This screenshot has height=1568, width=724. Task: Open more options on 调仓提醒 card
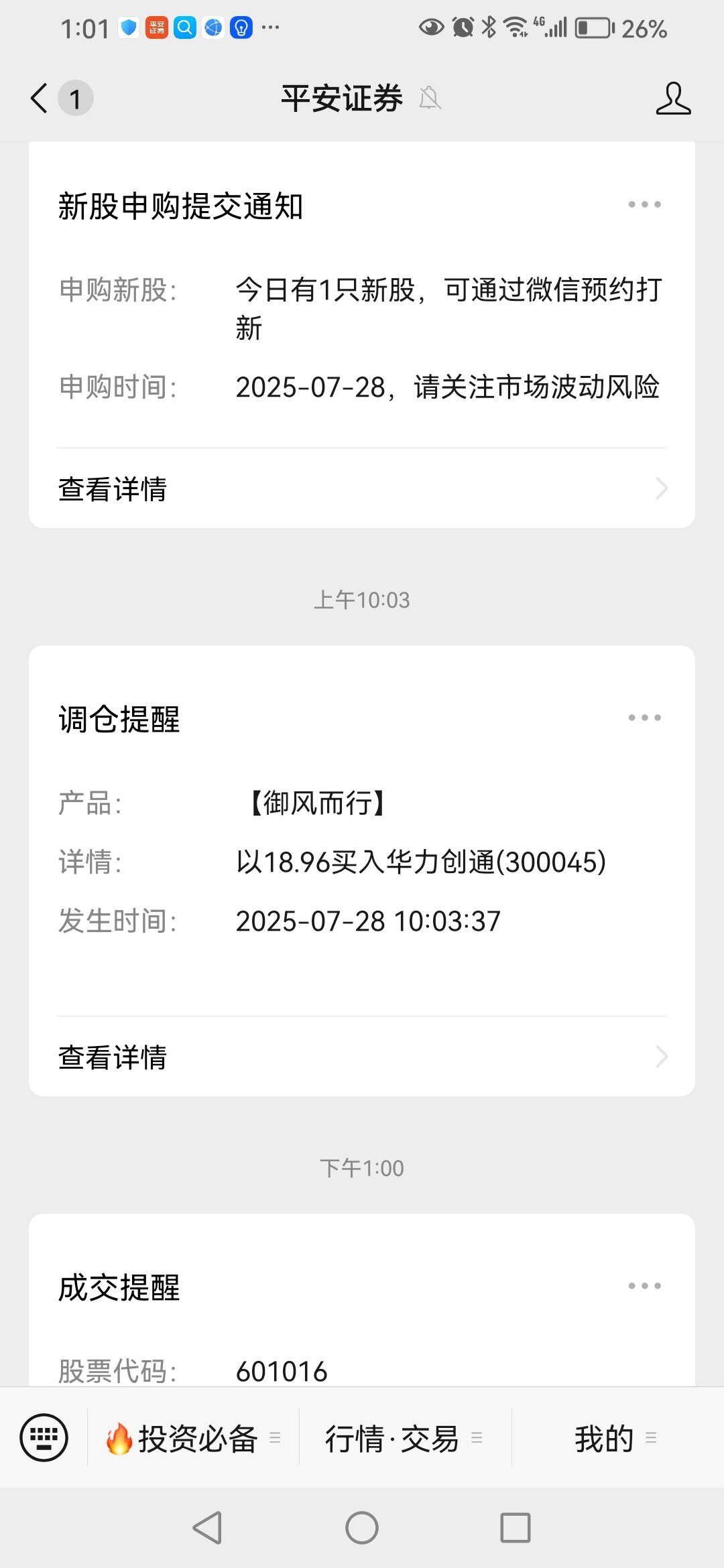click(644, 718)
